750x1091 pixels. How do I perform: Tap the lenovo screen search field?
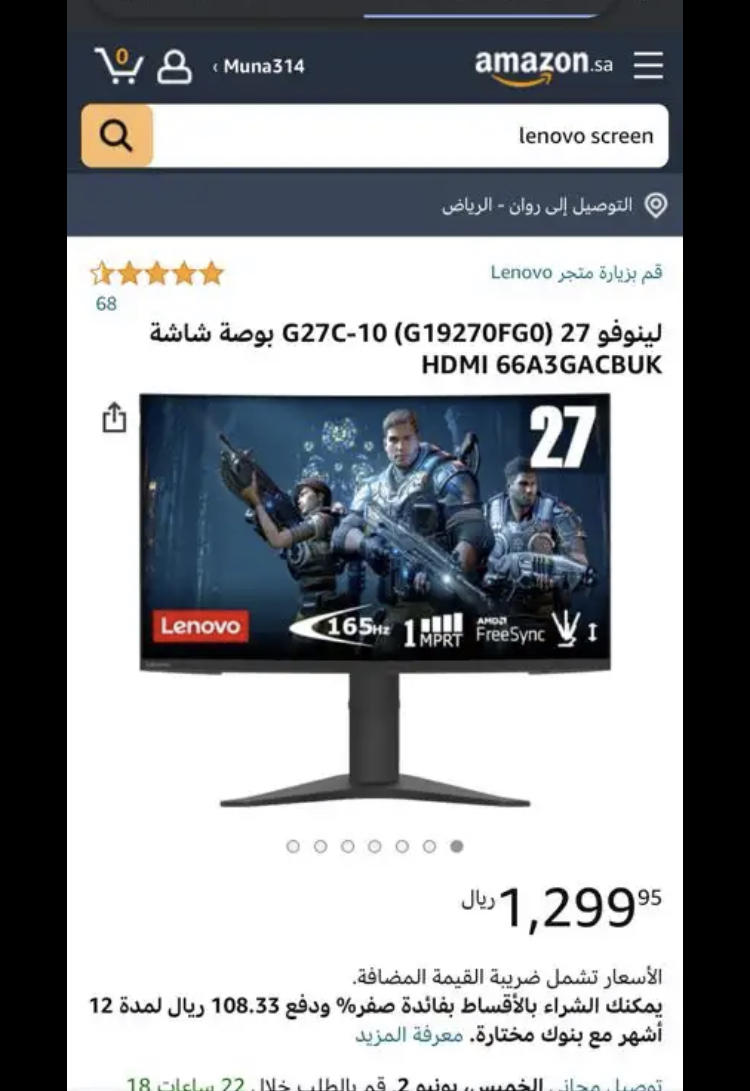point(410,136)
